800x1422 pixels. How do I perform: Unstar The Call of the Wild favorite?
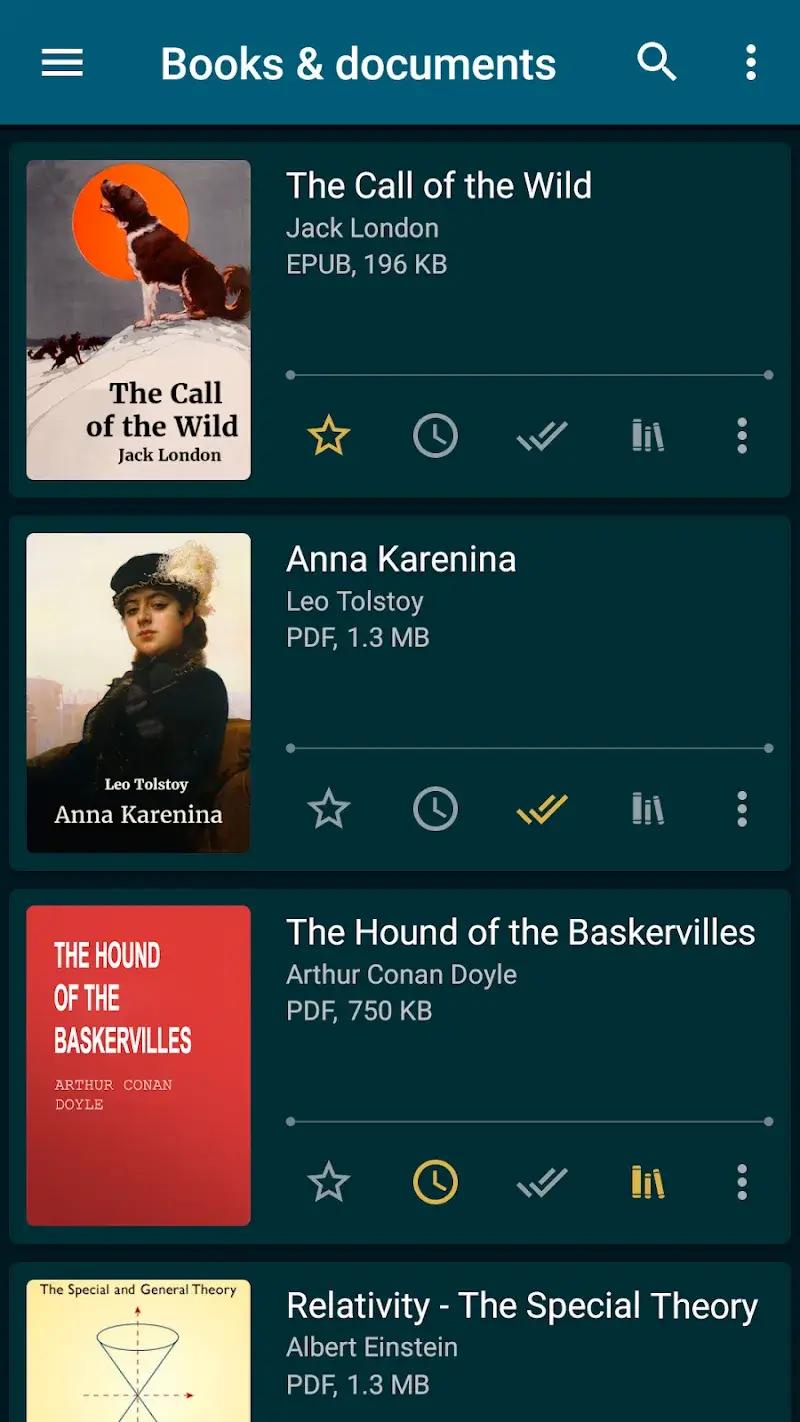coord(328,436)
